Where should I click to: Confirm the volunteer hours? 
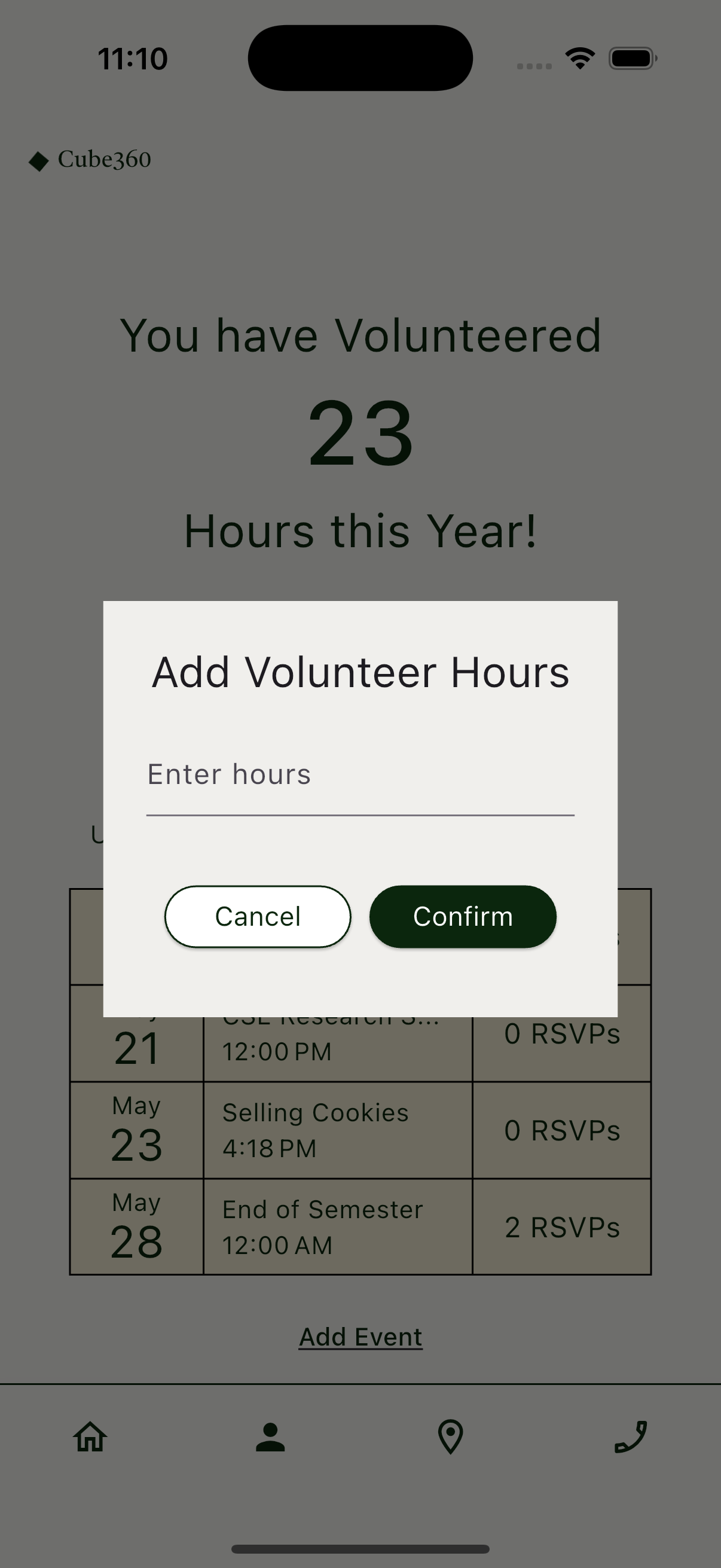pyautogui.click(x=463, y=917)
